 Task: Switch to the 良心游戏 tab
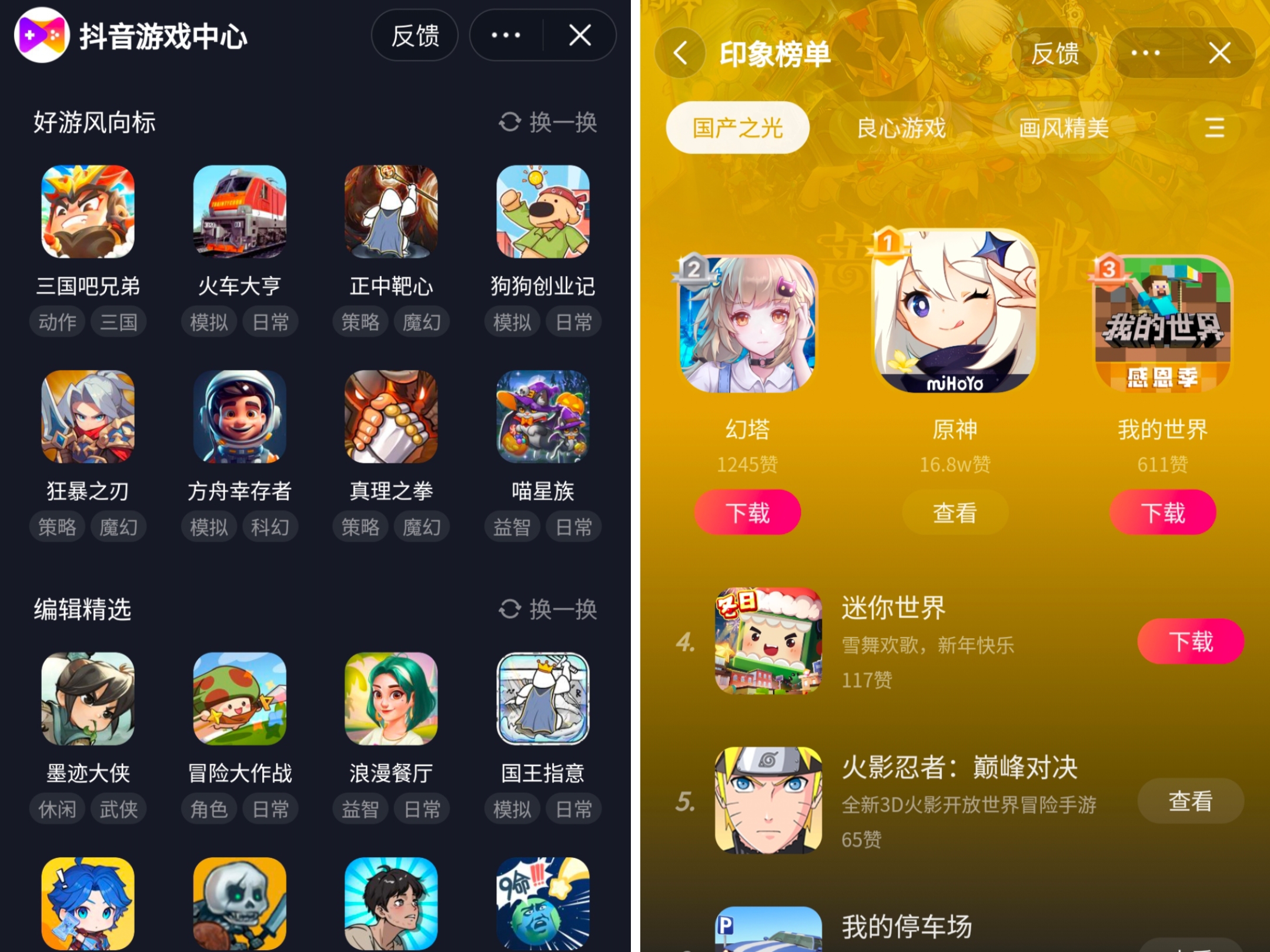tap(901, 128)
